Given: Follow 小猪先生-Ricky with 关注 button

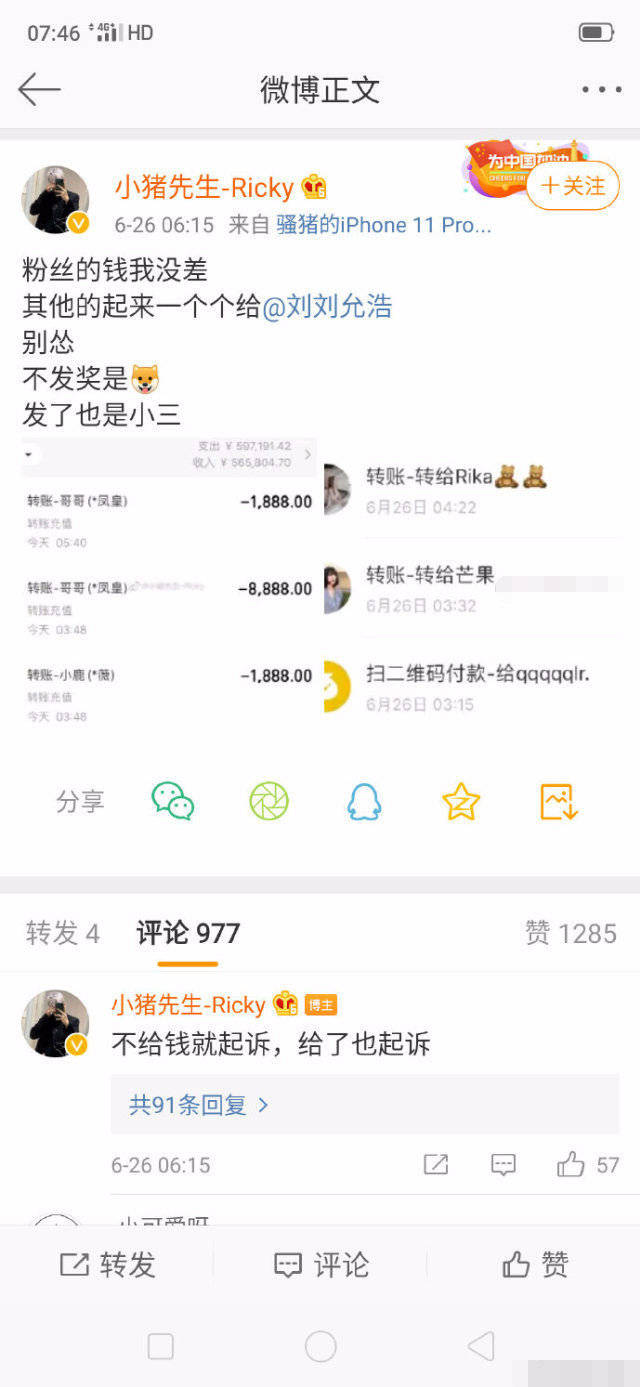Looking at the screenshot, I should pyautogui.click(x=573, y=186).
